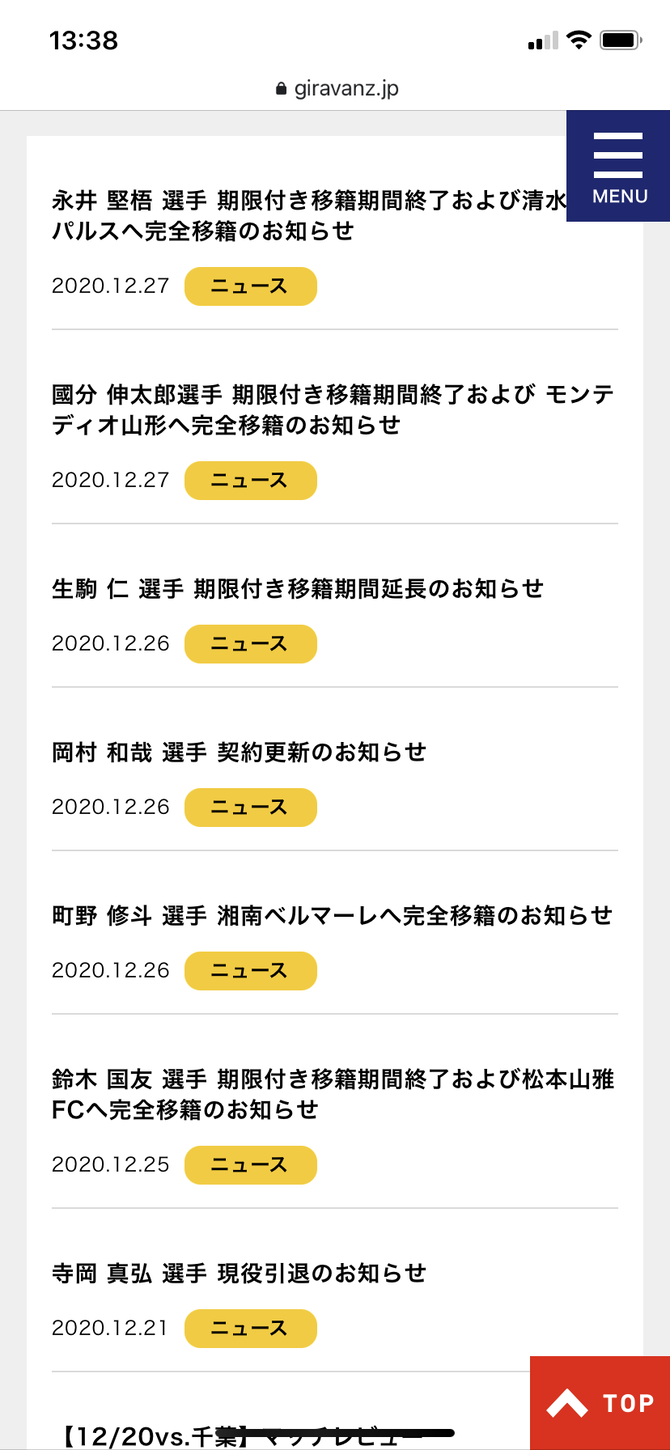Open 岡村 和哉 選手 契約更新 article
This screenshot has height=1450, width=670.
point(239,752)
